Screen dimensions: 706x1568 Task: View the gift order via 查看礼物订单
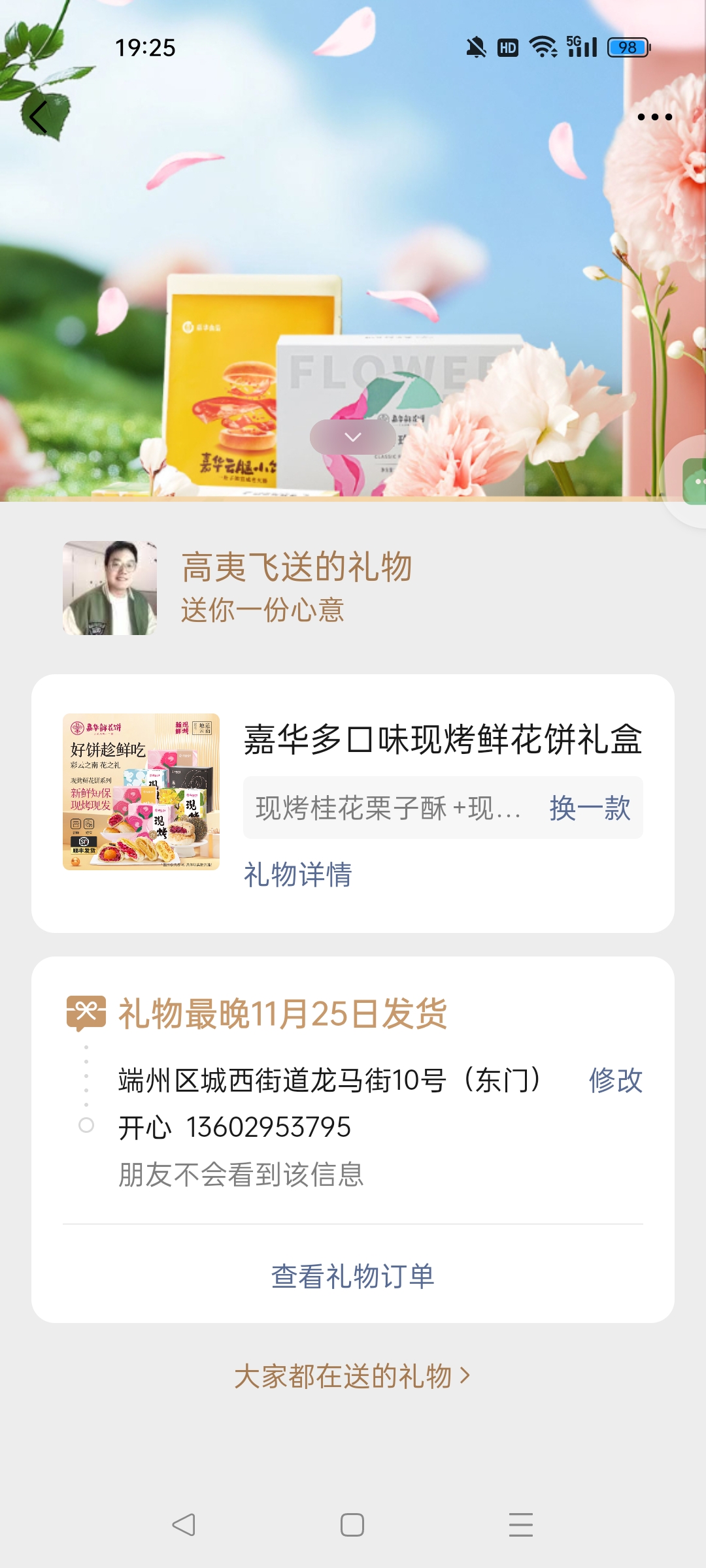(353, 1276)
